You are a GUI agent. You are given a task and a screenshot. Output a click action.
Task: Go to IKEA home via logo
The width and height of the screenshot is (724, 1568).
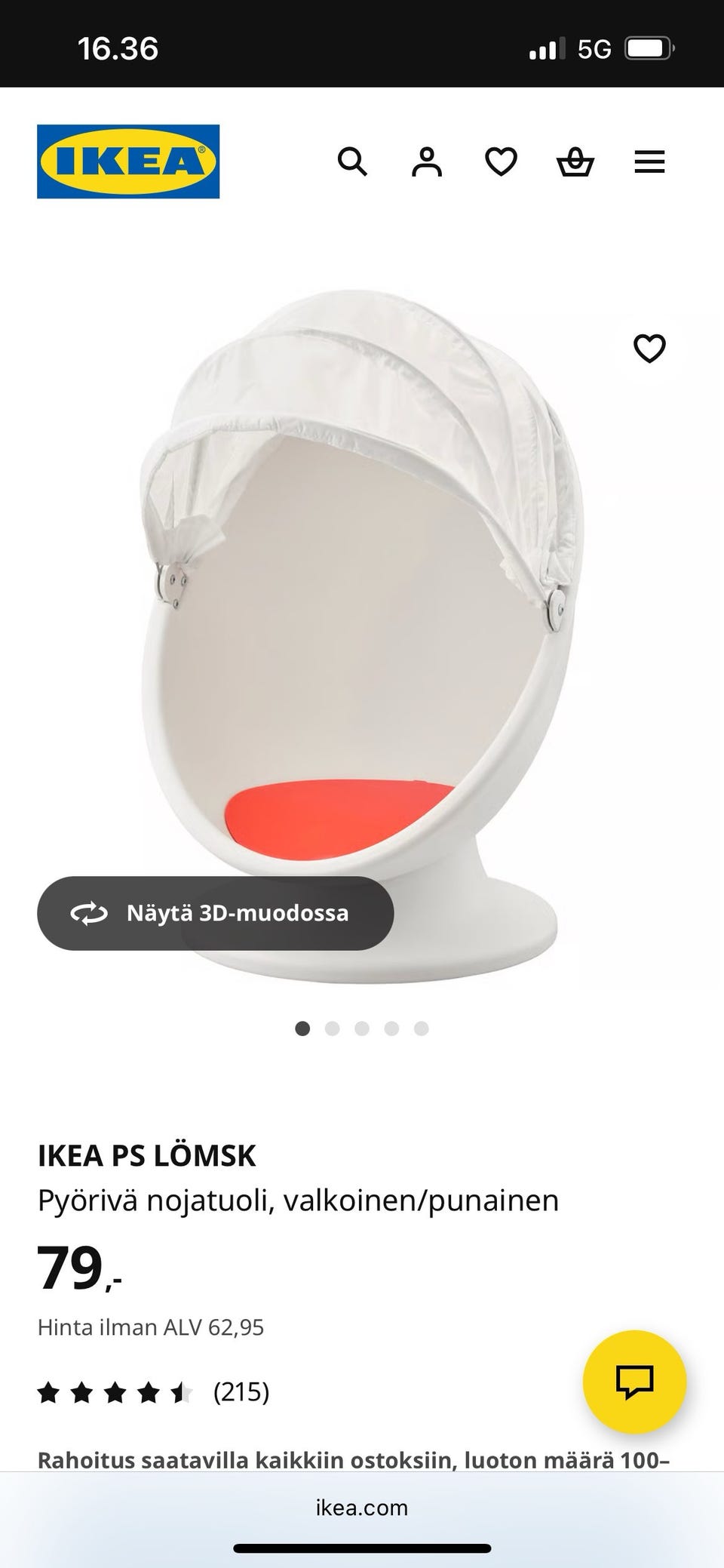(x=128, y=161)
